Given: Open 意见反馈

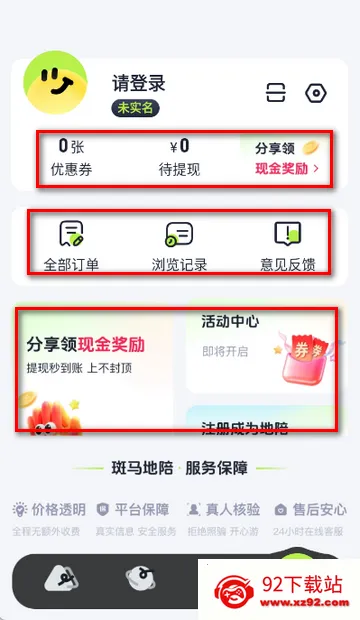Looking at the screenshot, I should (x=288, y=246).
